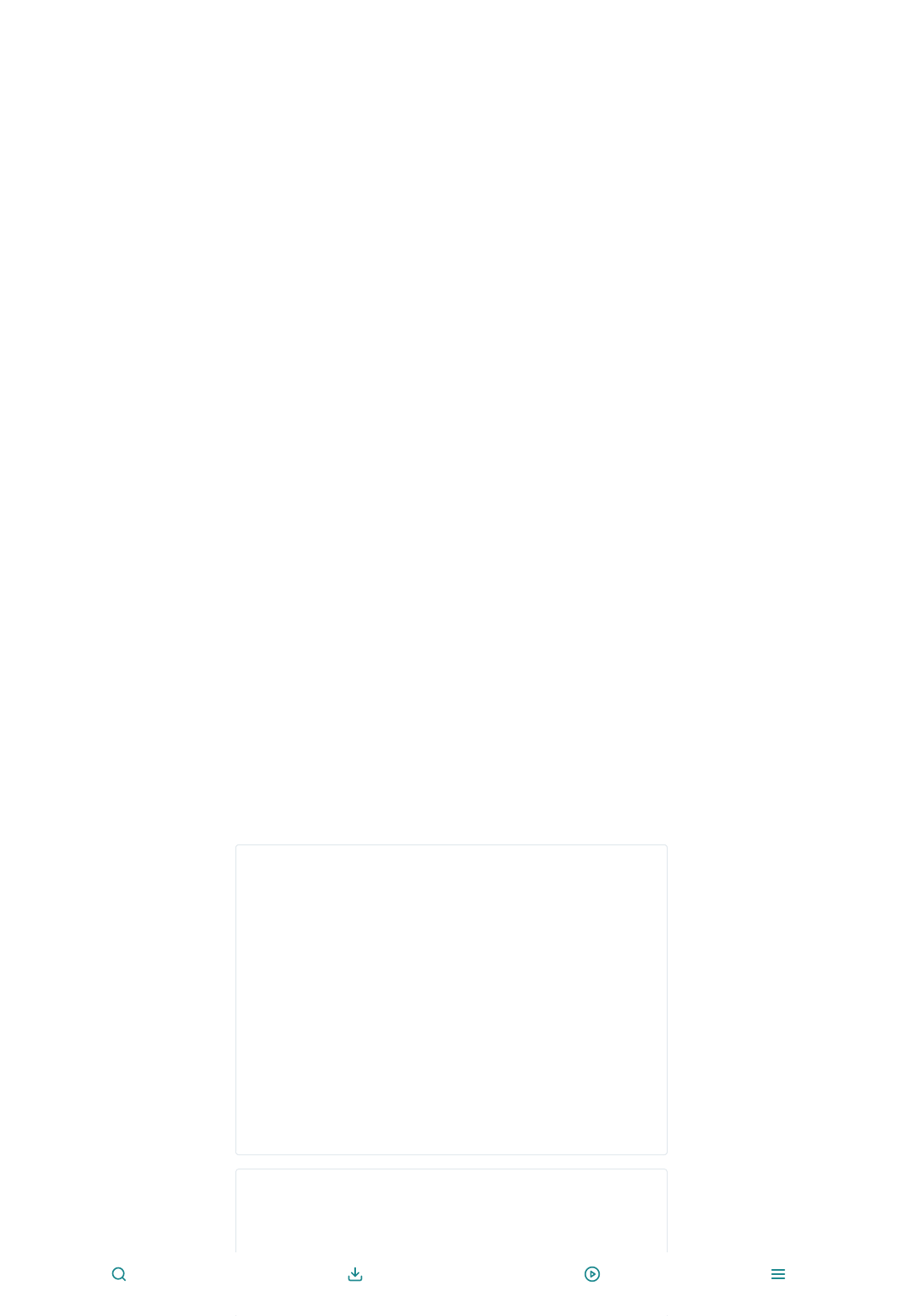This screenshot has width=903, height=1316.
Task: Open the downloads icon
Action: pyautogui.click(x=355, y=1274)
